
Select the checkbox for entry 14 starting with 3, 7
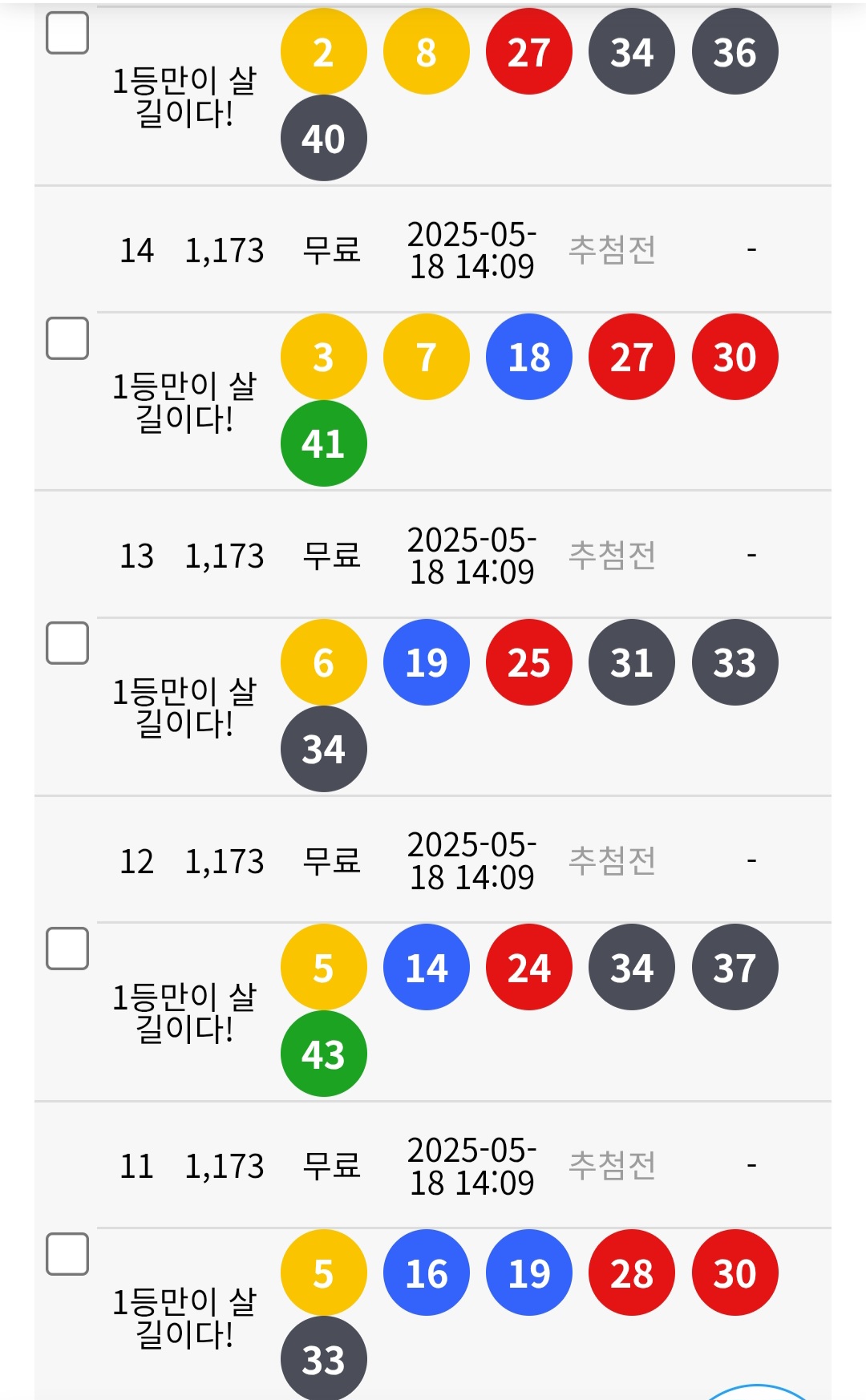[67, 338]
